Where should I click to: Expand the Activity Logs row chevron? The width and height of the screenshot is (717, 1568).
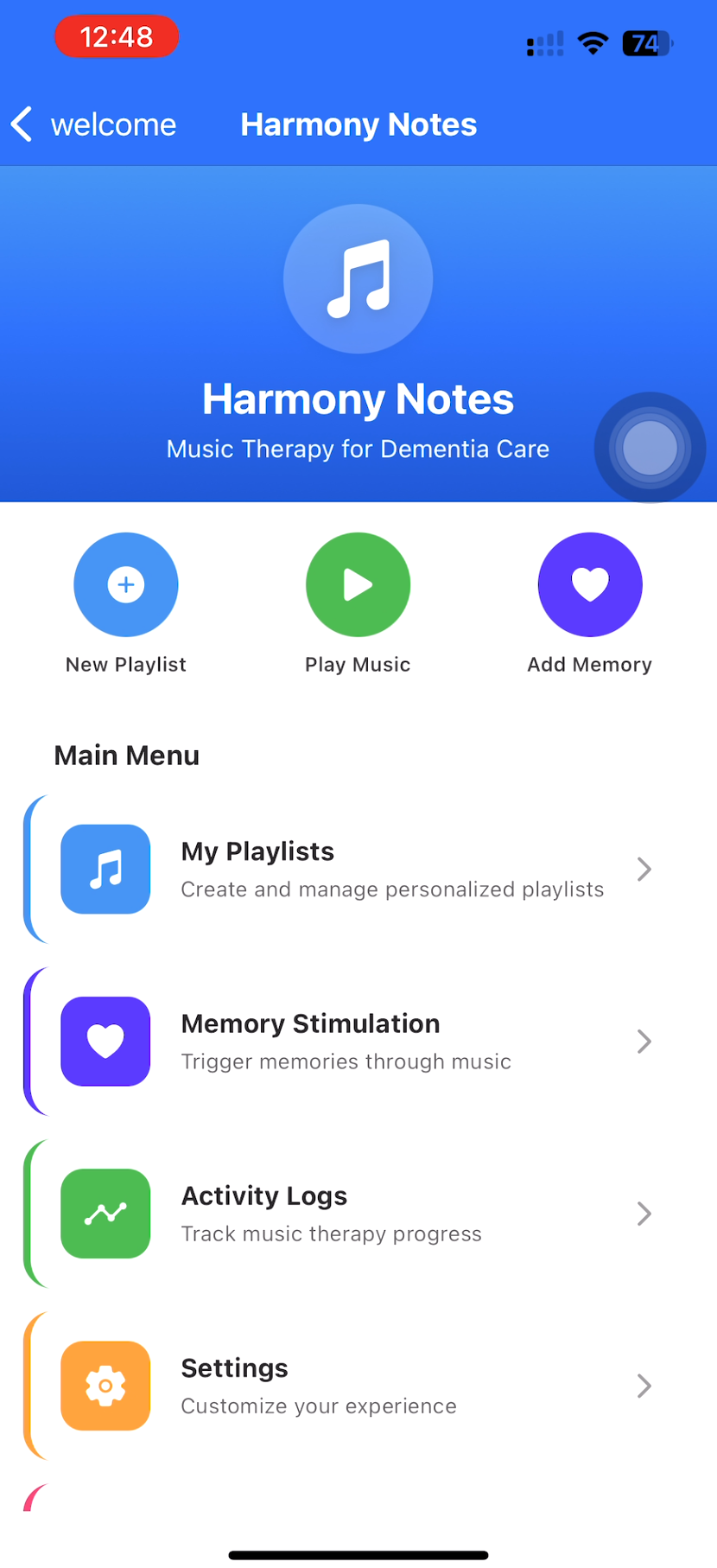point(644,1214)
